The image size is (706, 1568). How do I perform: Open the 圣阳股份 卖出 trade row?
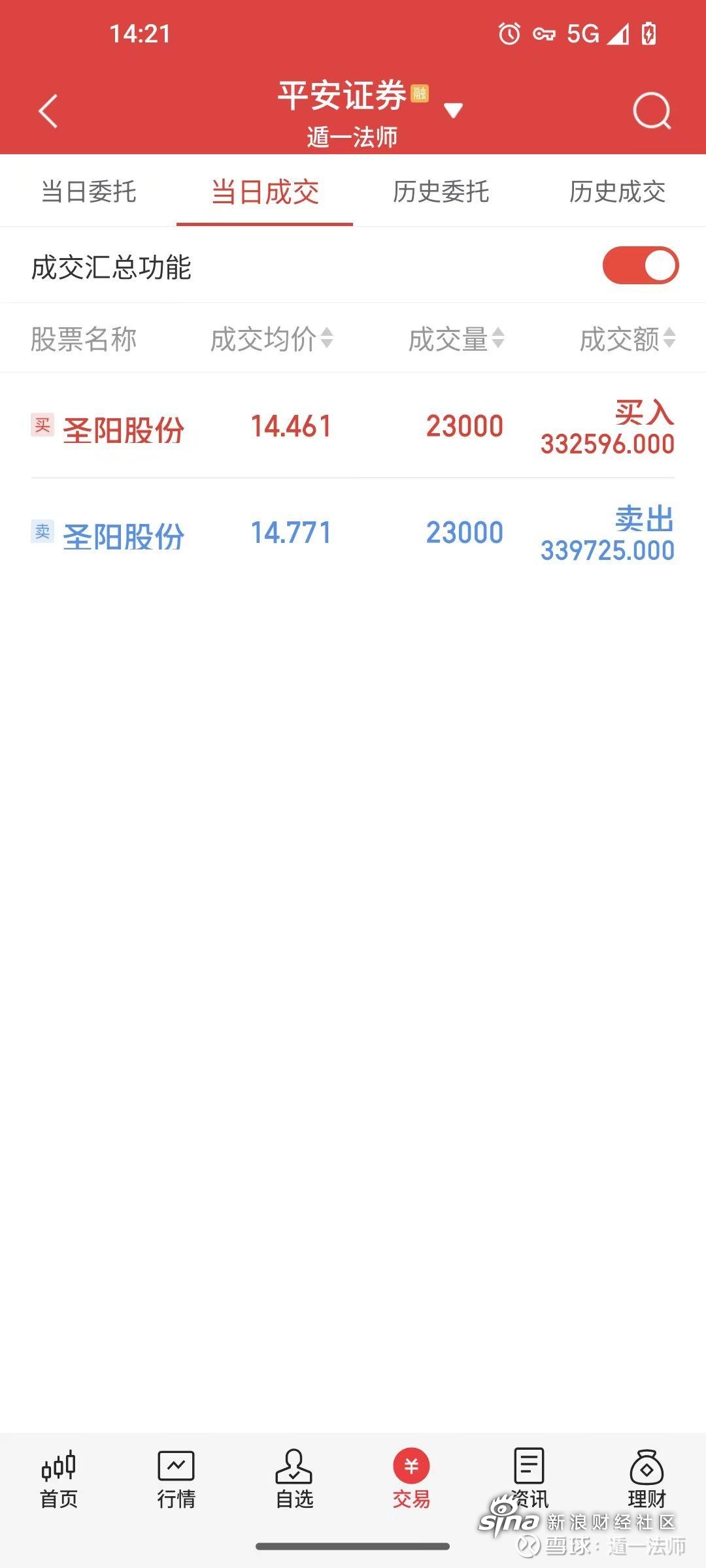point(353,534)
